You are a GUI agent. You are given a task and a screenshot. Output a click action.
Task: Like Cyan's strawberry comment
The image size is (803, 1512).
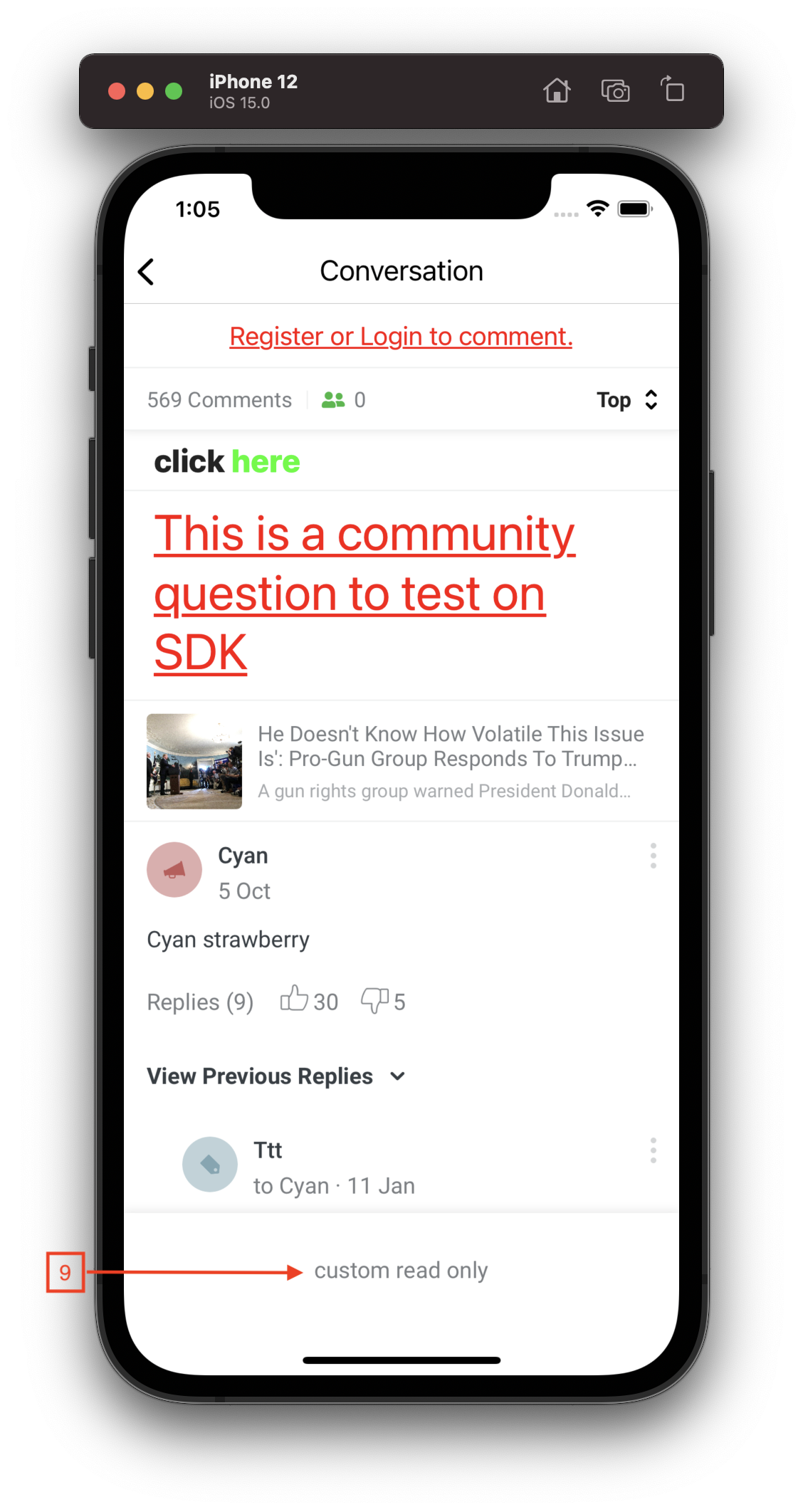[x=294, y=999]
